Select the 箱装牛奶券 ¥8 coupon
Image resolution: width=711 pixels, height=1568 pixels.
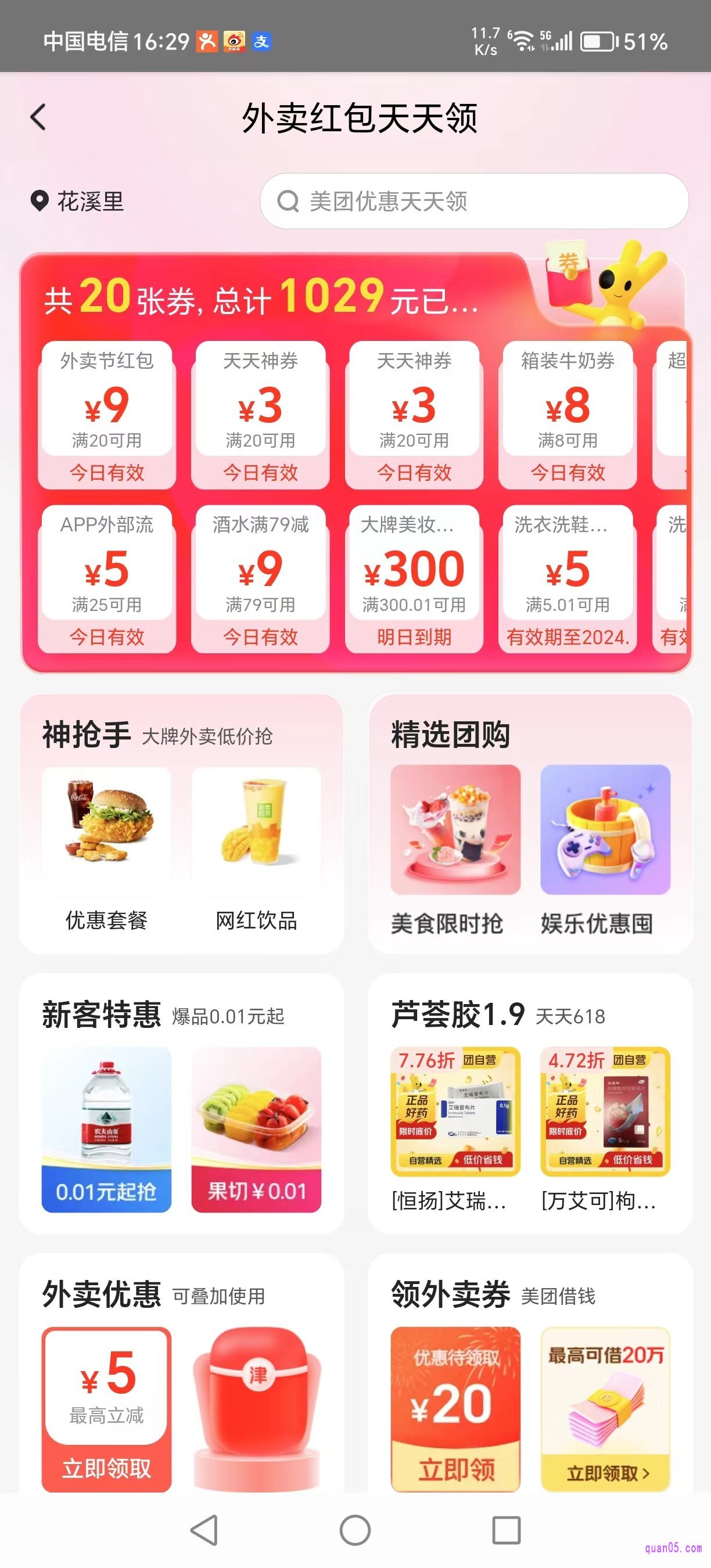568,414
